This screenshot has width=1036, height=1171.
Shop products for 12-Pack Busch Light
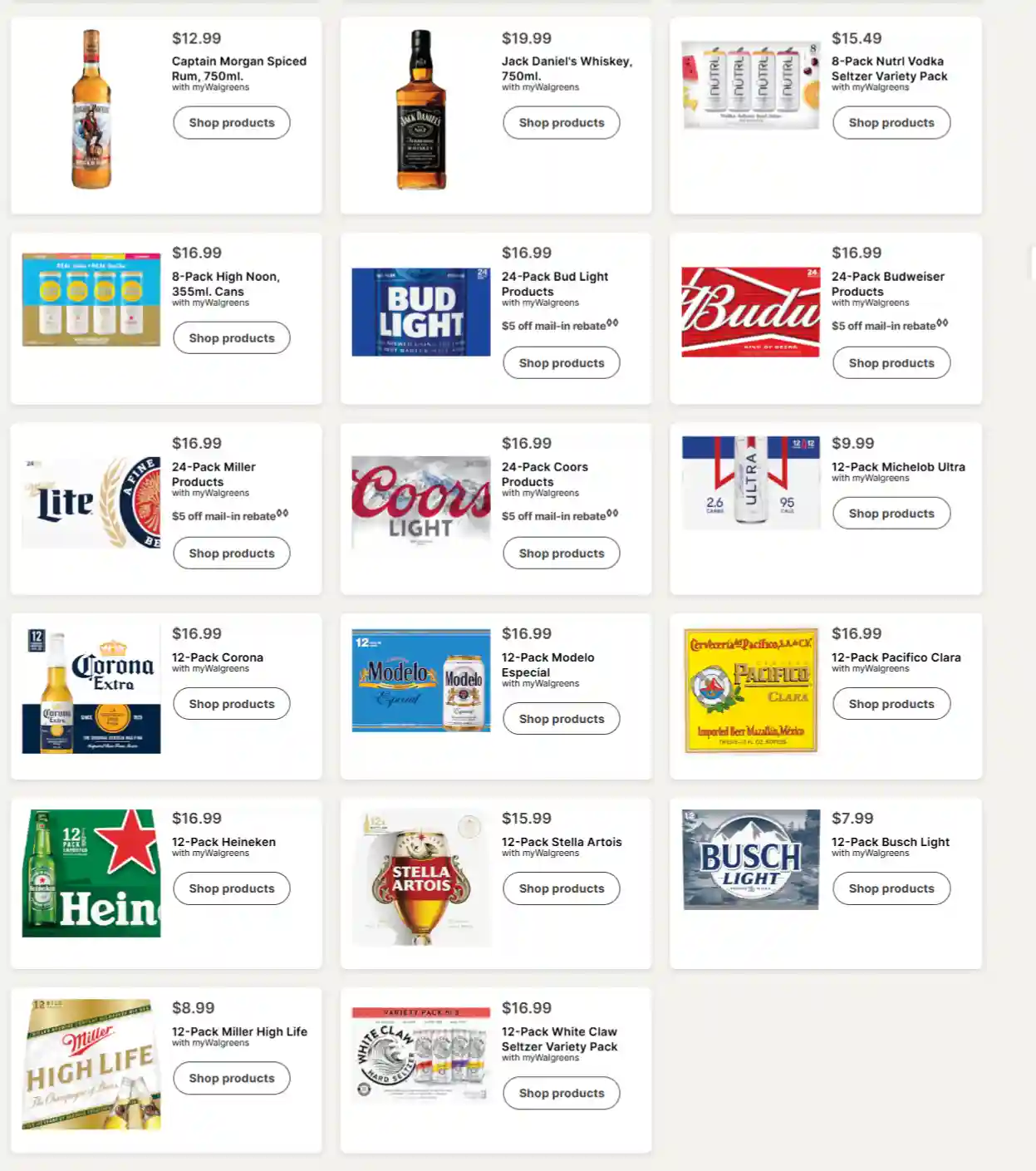[891, 888]
